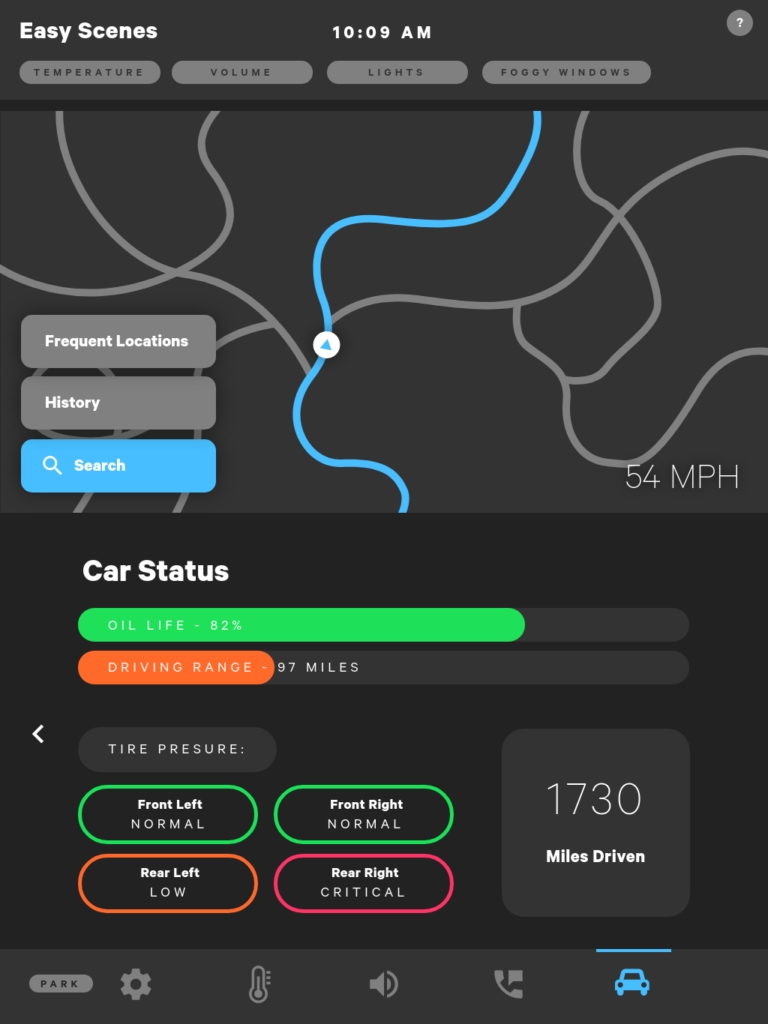This screenshot has width=768, height=1024.
Task: Click the Oil Life 82% progress bar
Action: point(383,624)
